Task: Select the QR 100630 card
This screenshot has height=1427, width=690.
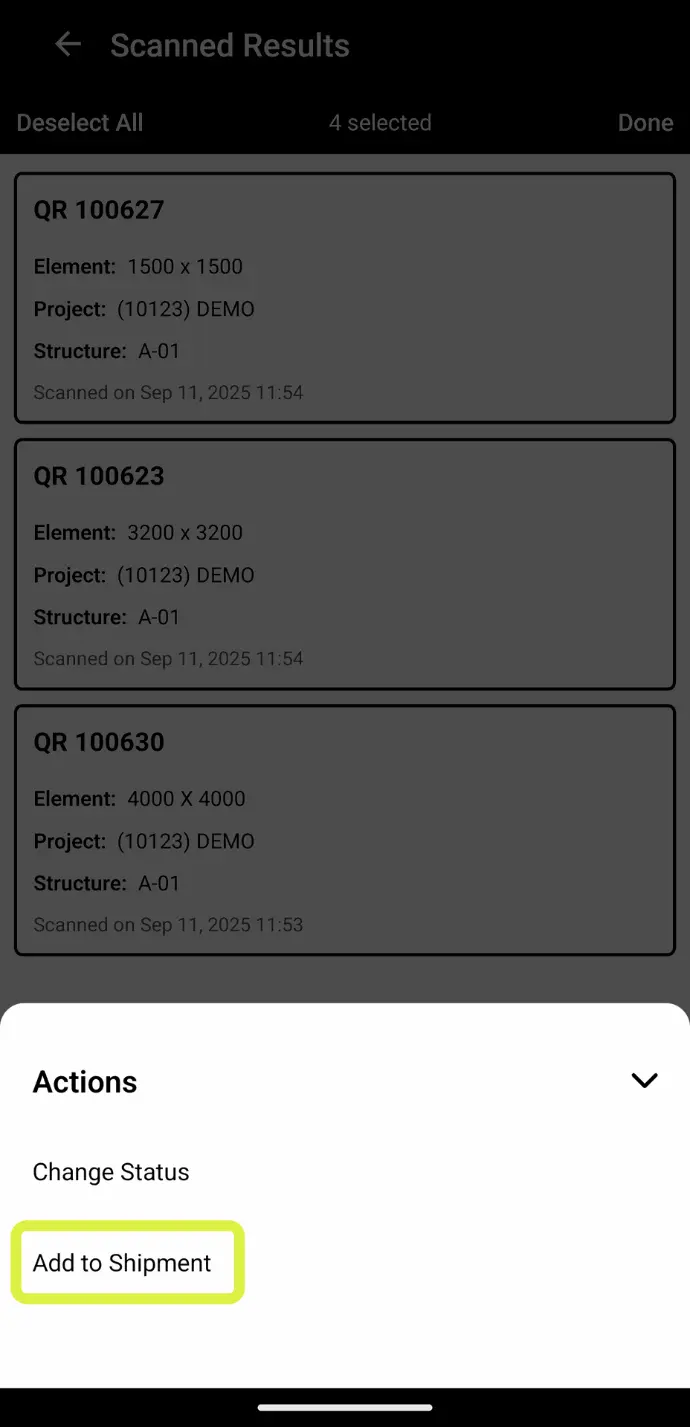Action: click(344, 830)
